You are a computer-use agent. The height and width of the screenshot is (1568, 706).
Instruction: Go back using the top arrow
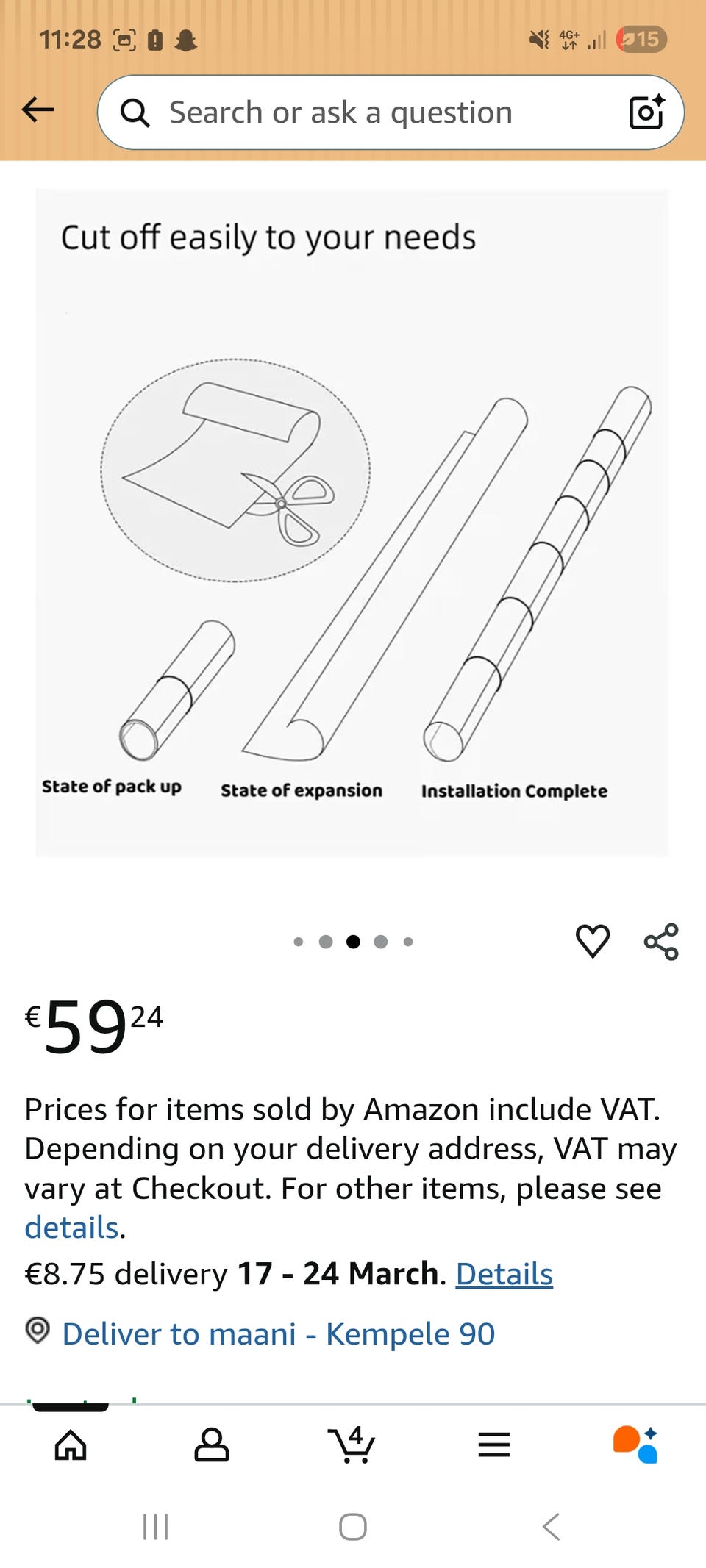[38, 110]
